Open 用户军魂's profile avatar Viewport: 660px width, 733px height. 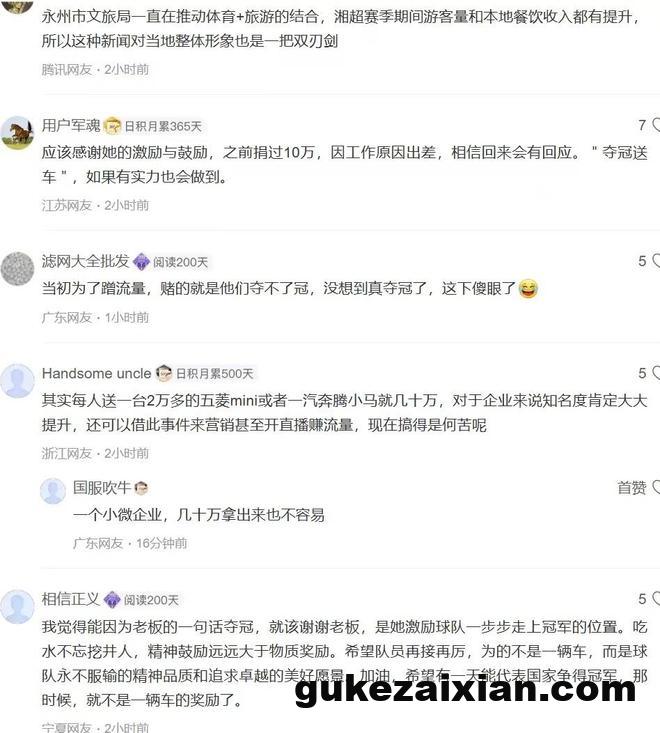coord(17,133)
